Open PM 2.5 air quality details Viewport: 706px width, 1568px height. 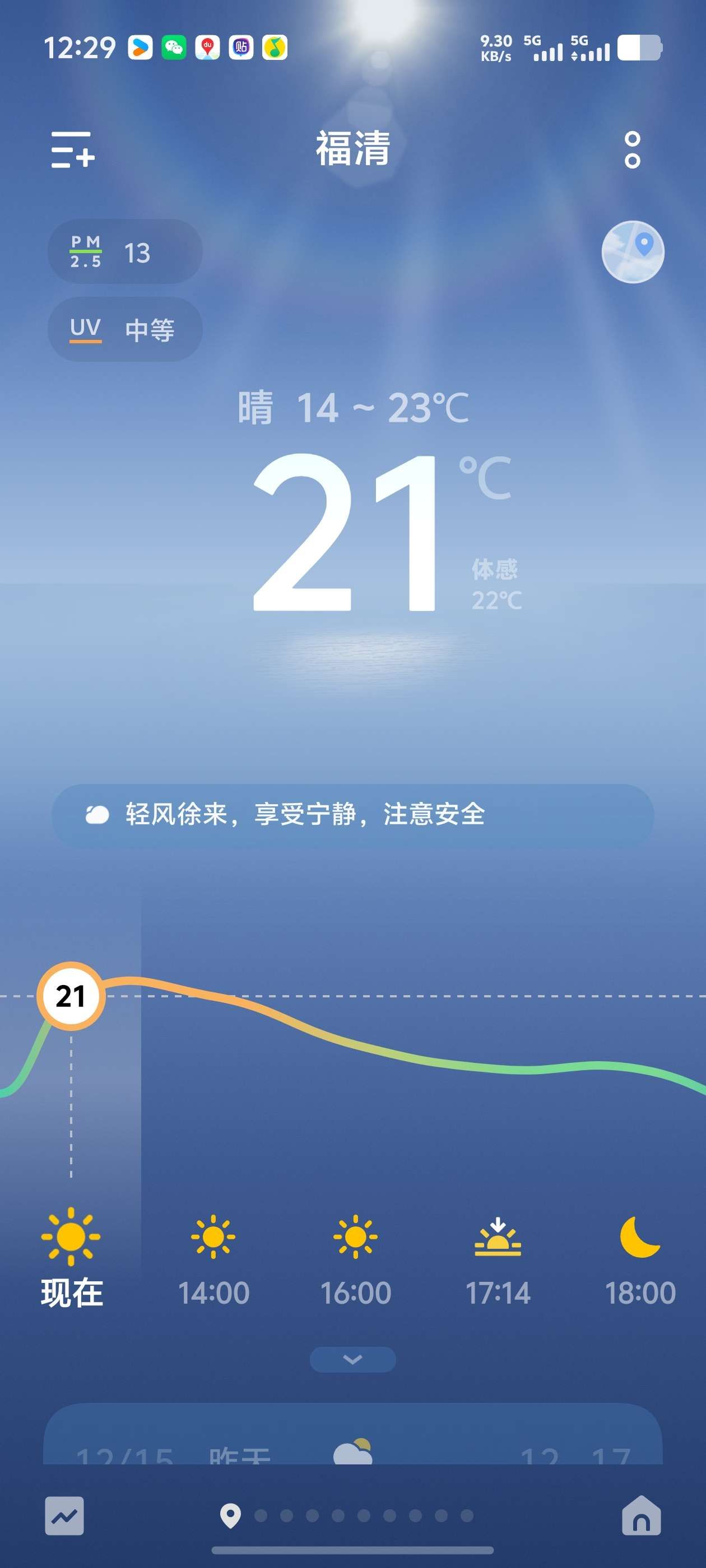125,252
